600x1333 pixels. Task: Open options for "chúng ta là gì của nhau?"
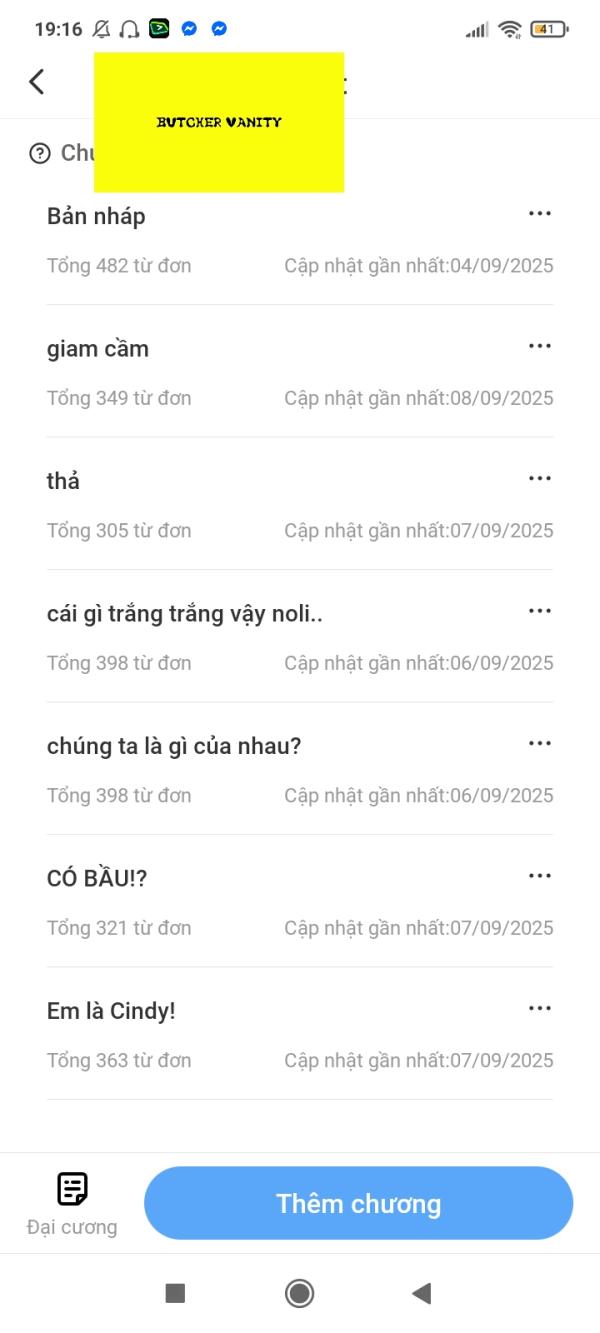pyautogui.click(x=540, y=743)
